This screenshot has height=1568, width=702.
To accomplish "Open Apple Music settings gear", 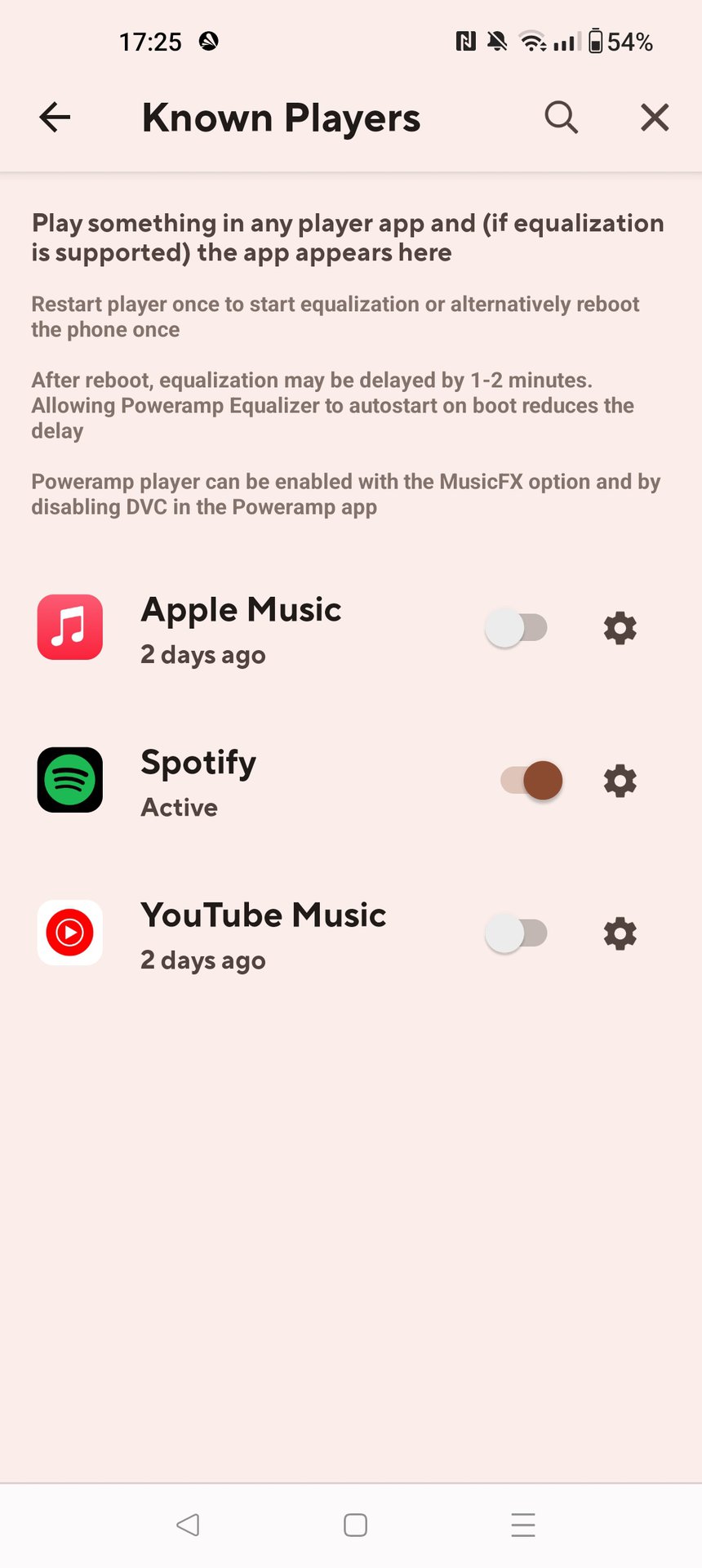I will click(620, 628).
